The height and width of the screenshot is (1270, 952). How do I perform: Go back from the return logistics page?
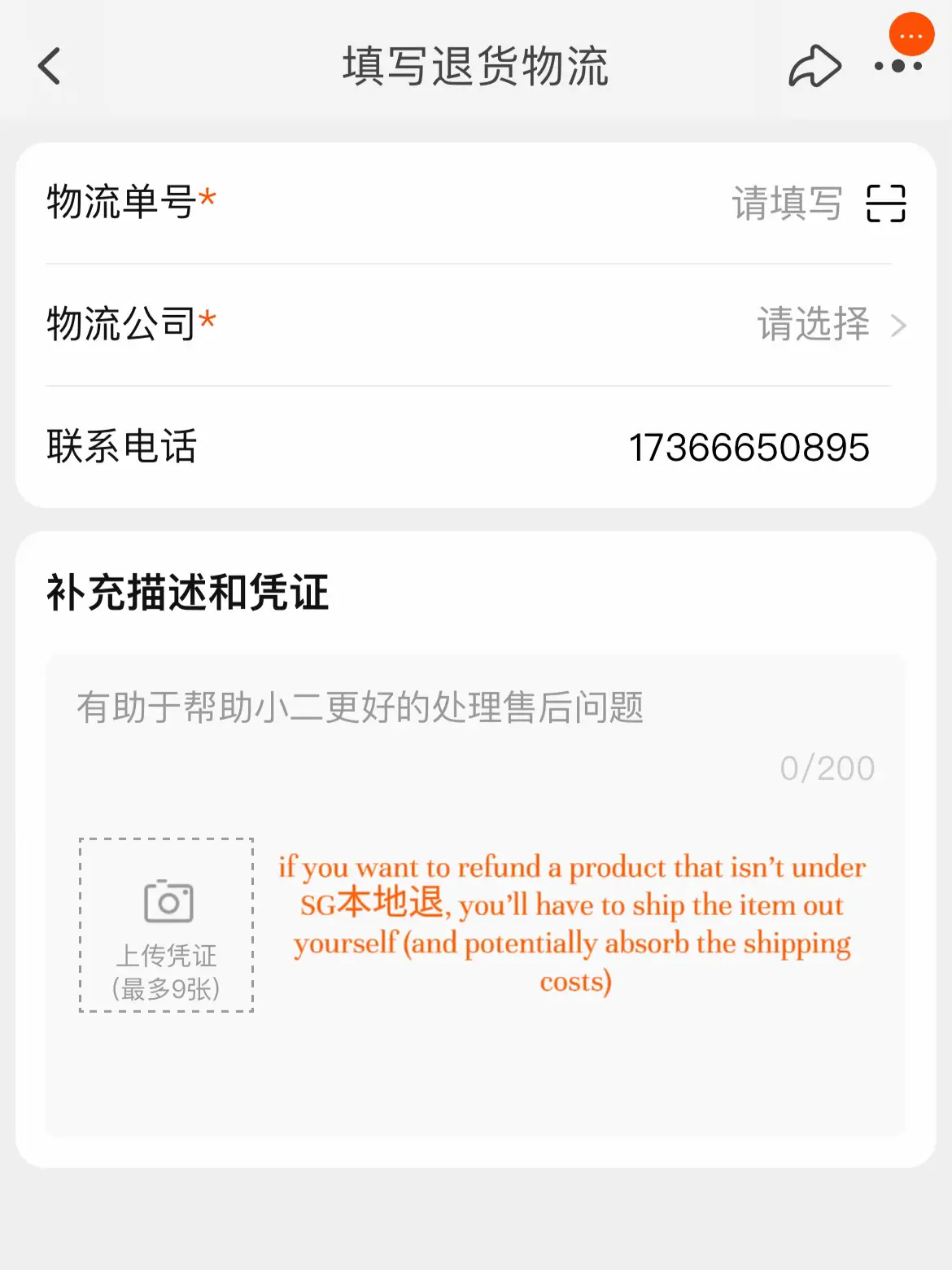tap(50, 66)
